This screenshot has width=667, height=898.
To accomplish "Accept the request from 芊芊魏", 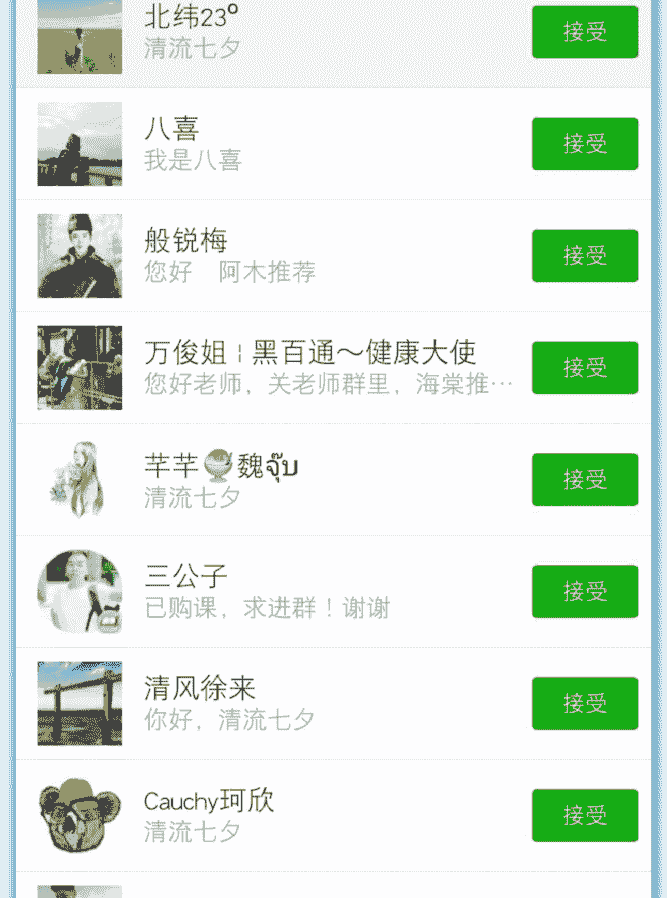I will click(584, 480).
